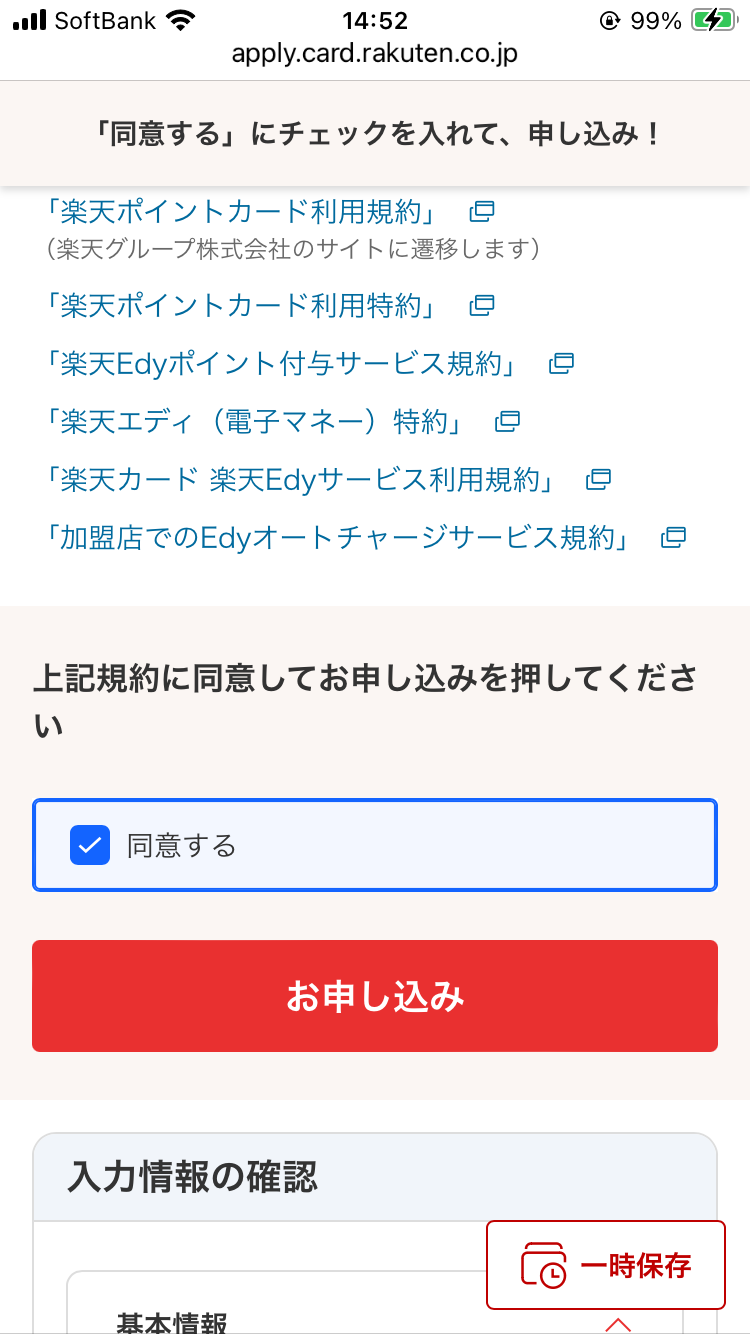Tap the address bar apply.card.rakuten.co.jp

coord(375,53)
